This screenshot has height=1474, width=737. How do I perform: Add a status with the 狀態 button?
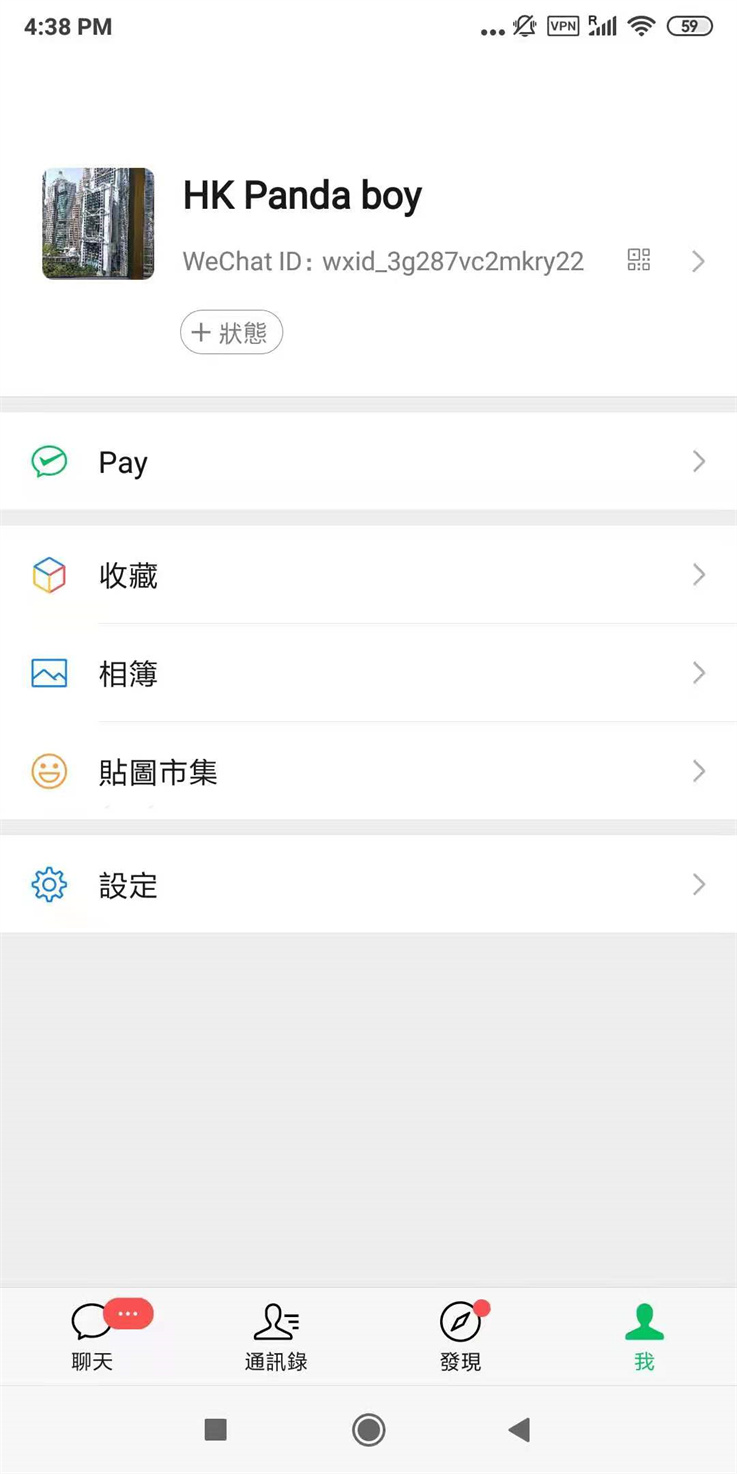(x=232, y=333)
